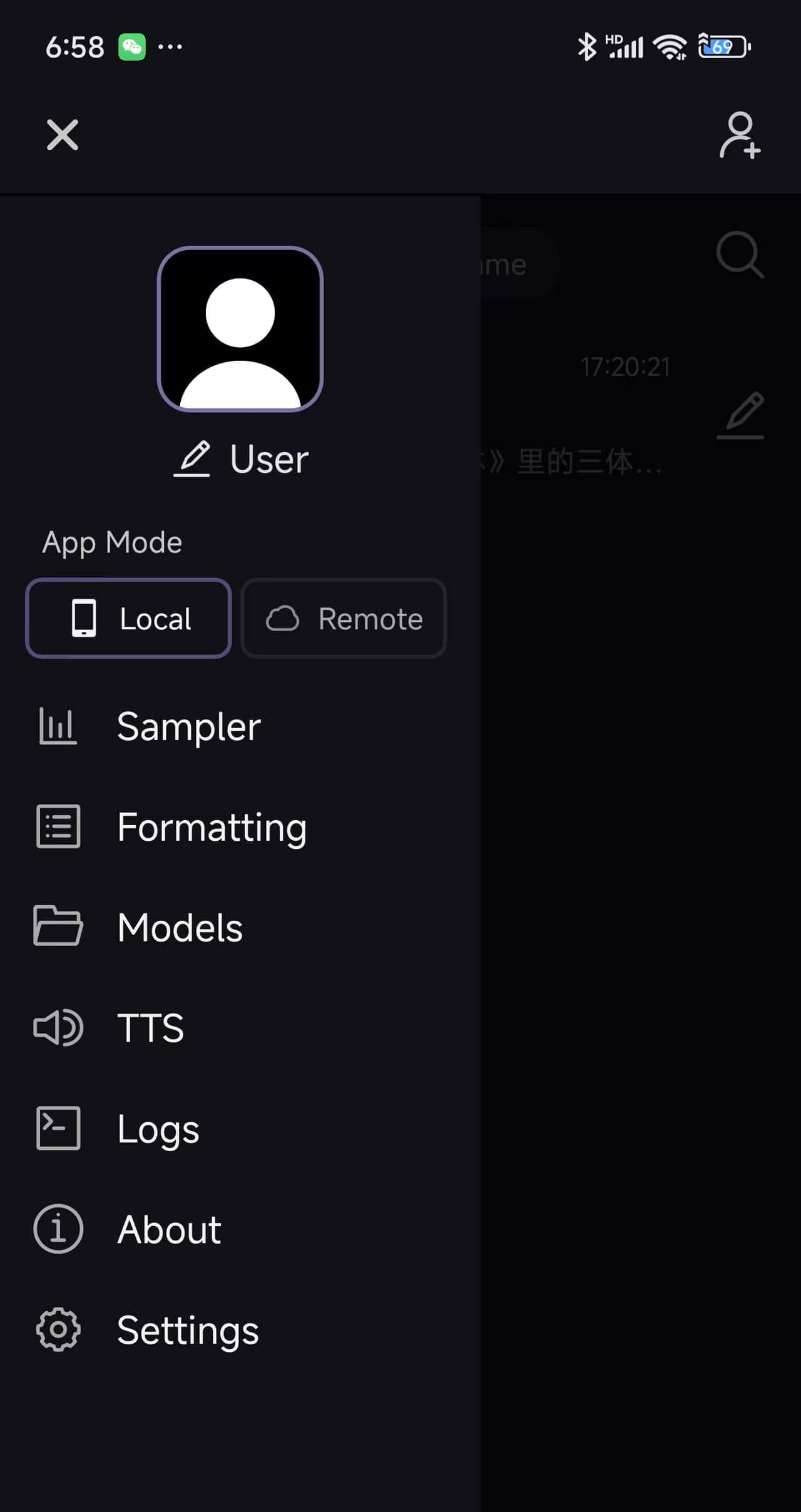Open the Models folder icon

tap(57, 927)
